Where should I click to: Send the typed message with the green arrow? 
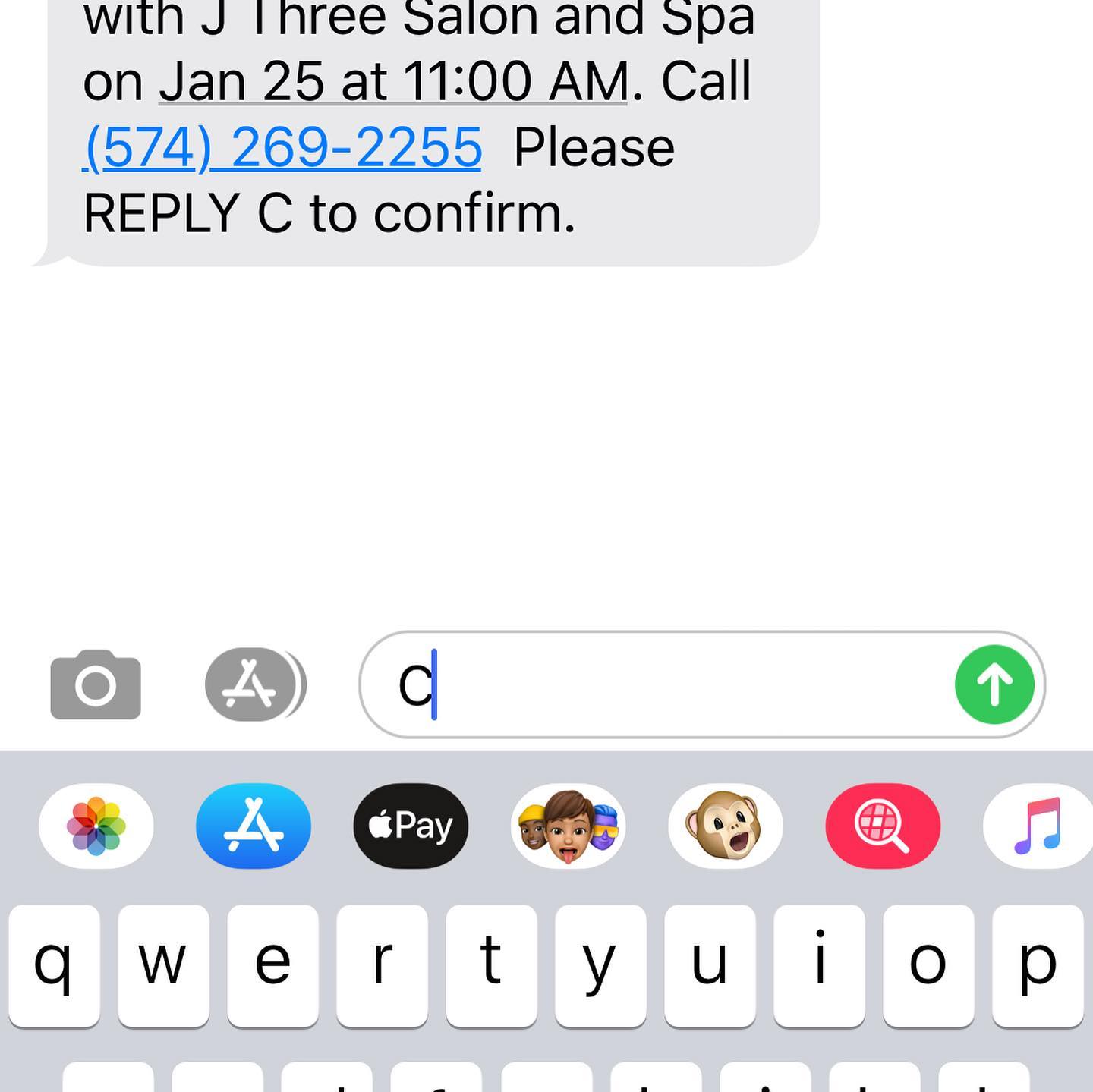(x=994, y=684)
